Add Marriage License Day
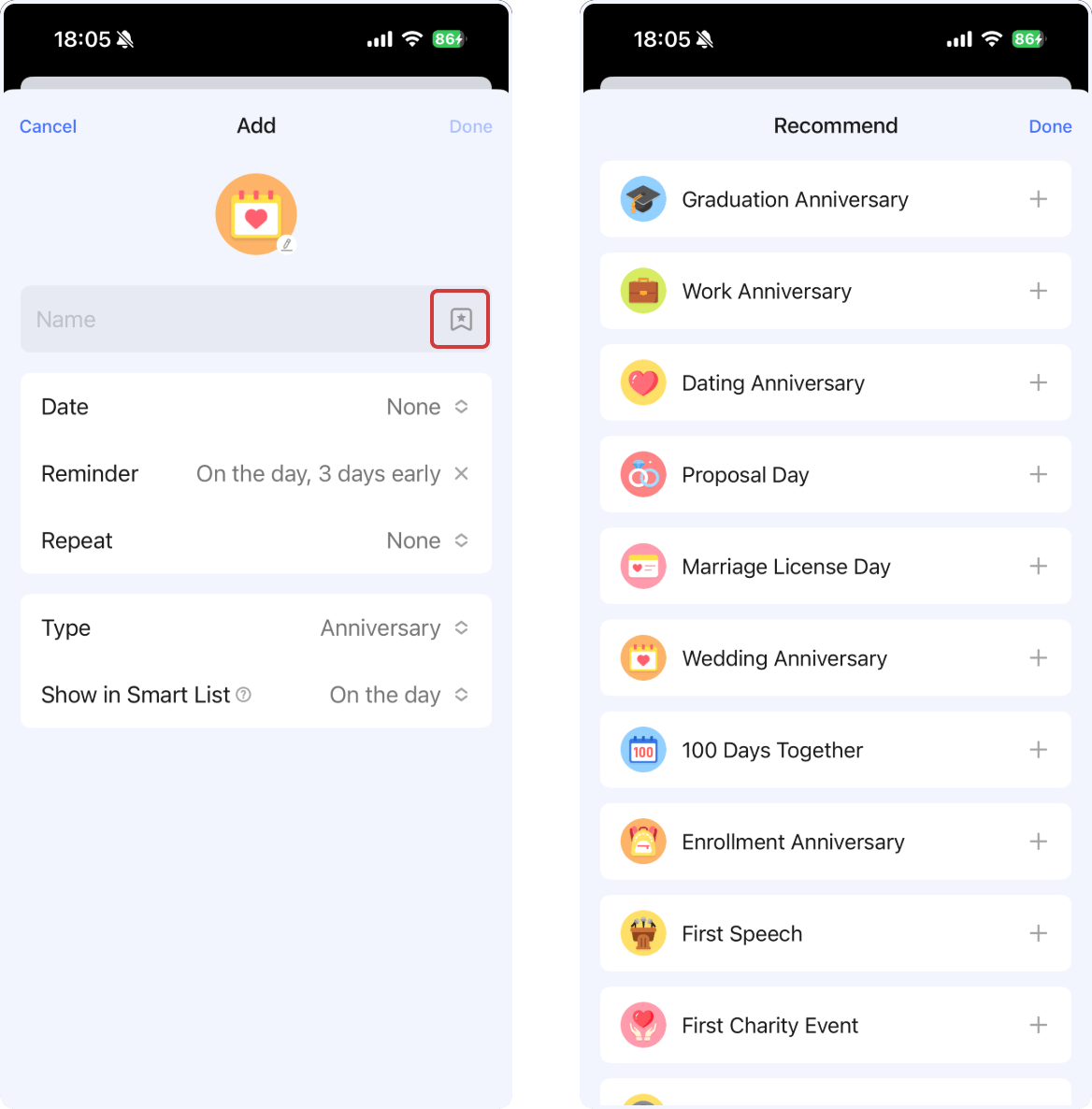This screenshot has width=1092, height=1109. 1038,566
